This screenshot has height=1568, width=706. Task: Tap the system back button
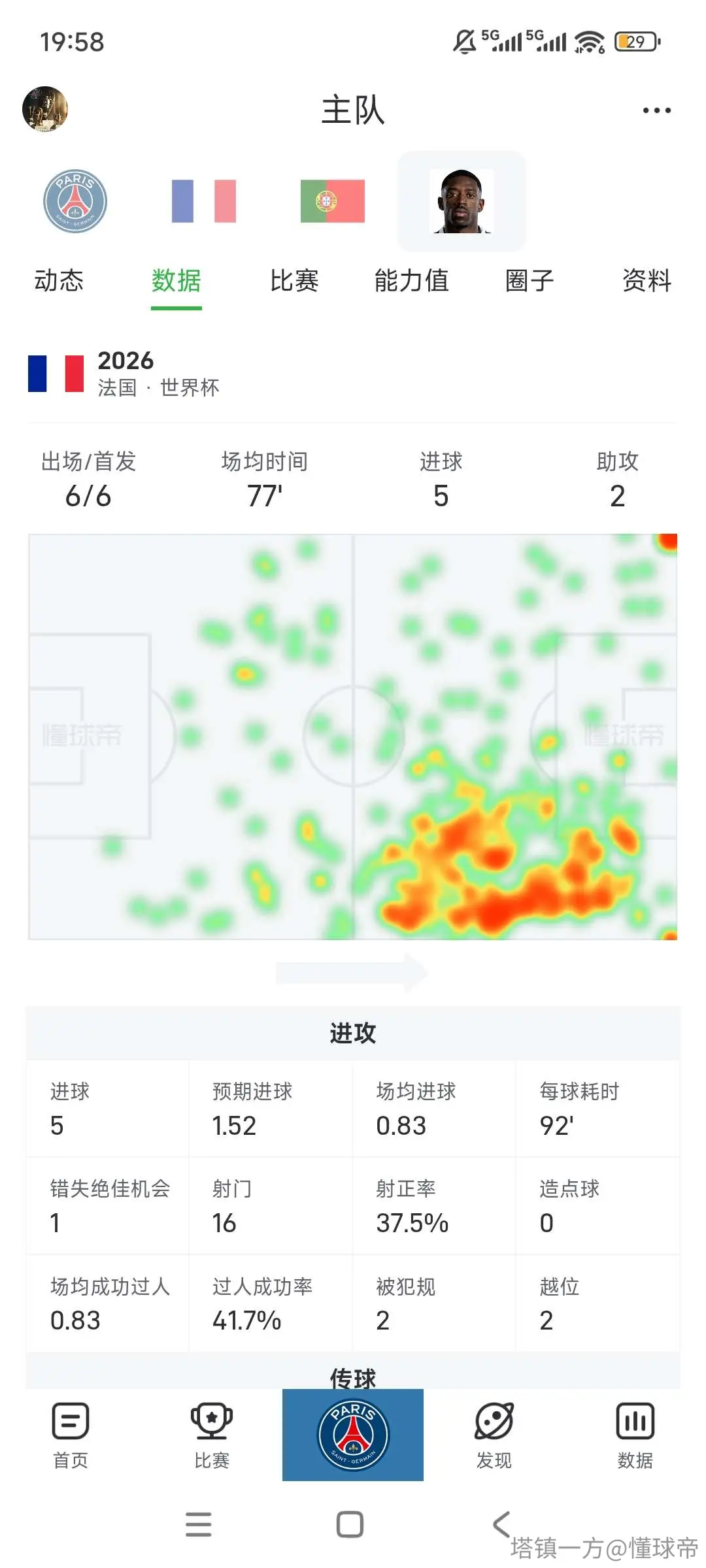tap(501, 1524)
